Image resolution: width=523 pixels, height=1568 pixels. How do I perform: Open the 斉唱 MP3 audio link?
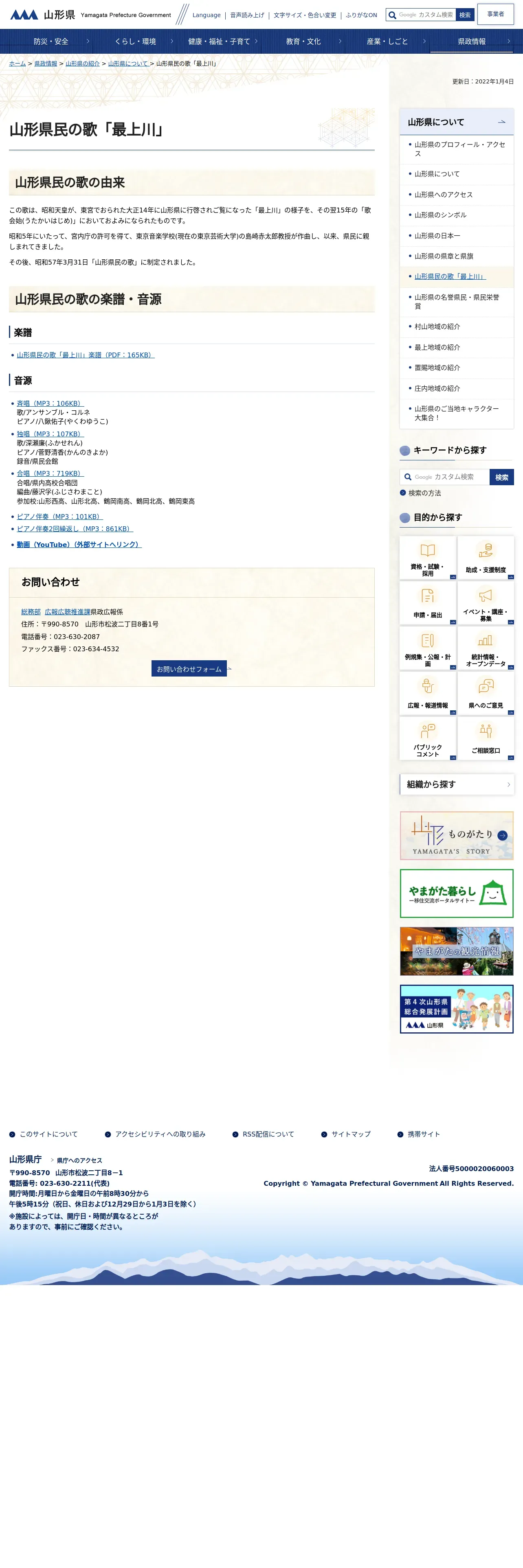coord(50,403)
